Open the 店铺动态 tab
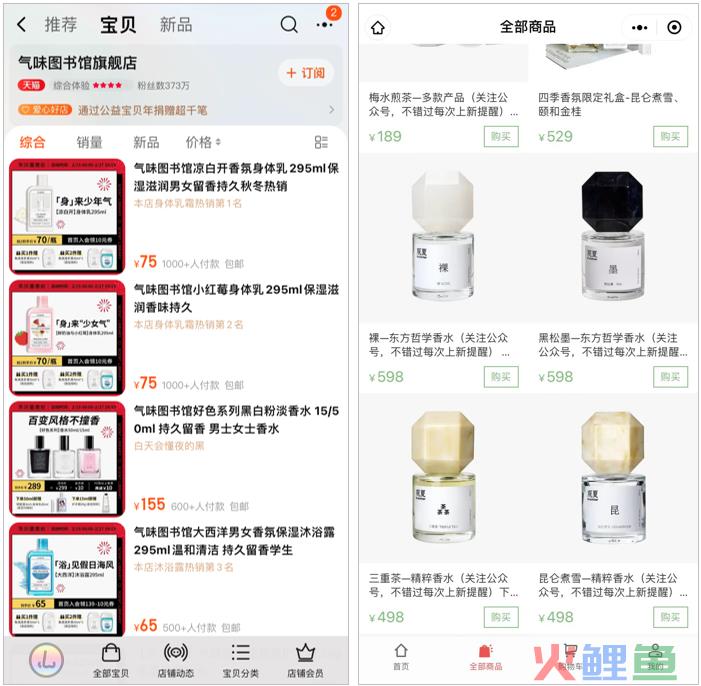The width and height of the screenshot is (701, 686). coord(176,661)
